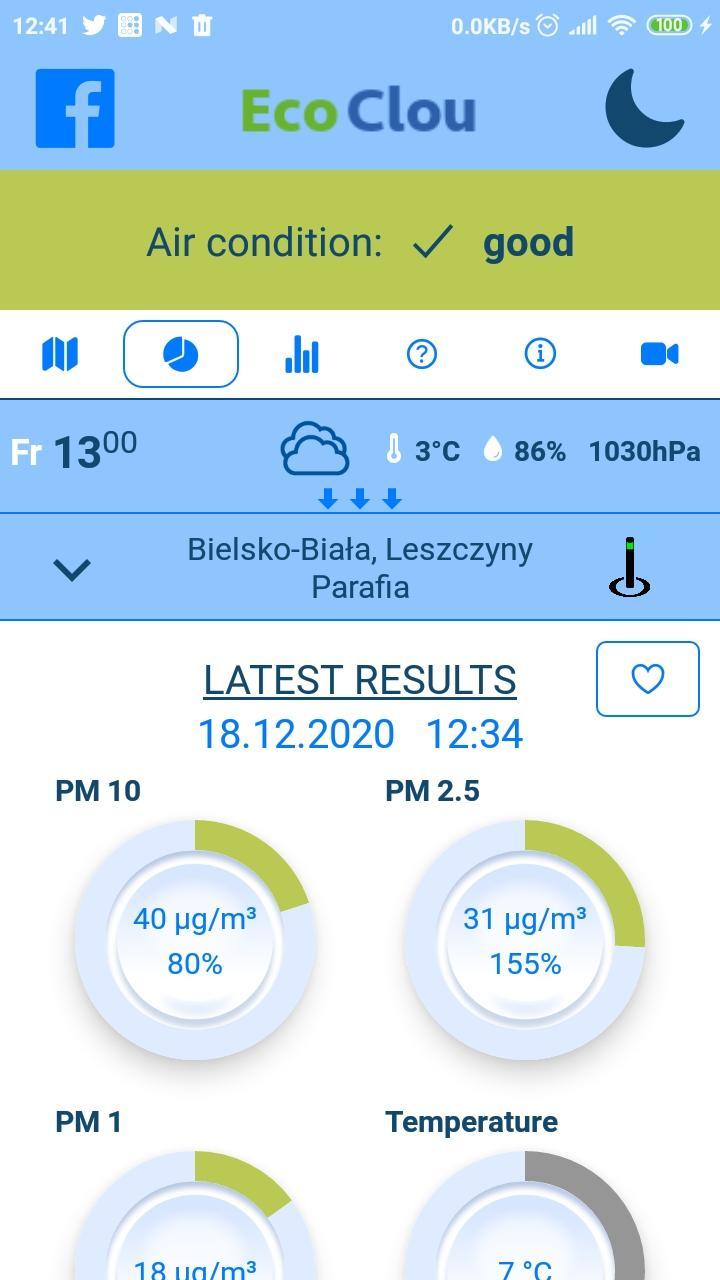Image resolution: width=720 pixels, height=1280 pixels.
Task: Open the map view icon
Action: coord(58,353)
